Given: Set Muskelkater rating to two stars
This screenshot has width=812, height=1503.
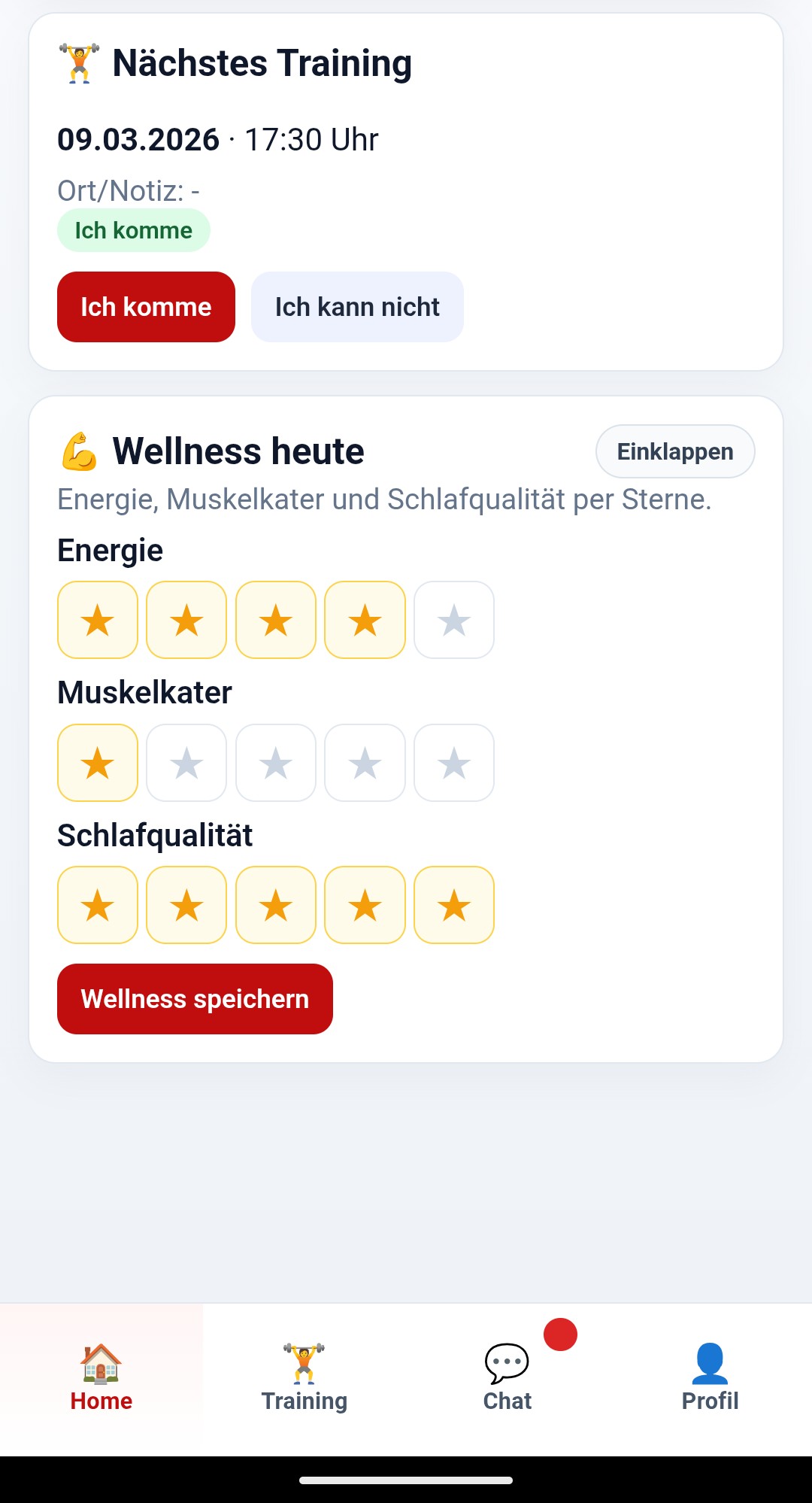Looking at the screenshot, I should coord(186,764).
